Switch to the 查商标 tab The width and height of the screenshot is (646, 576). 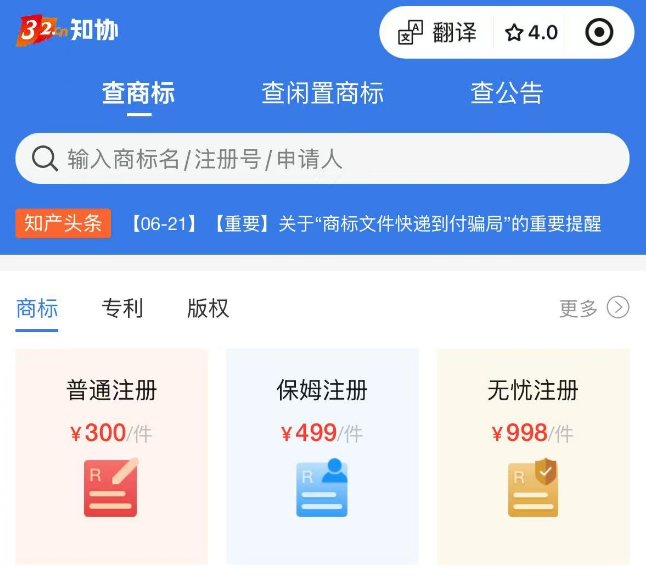[139, 94]
